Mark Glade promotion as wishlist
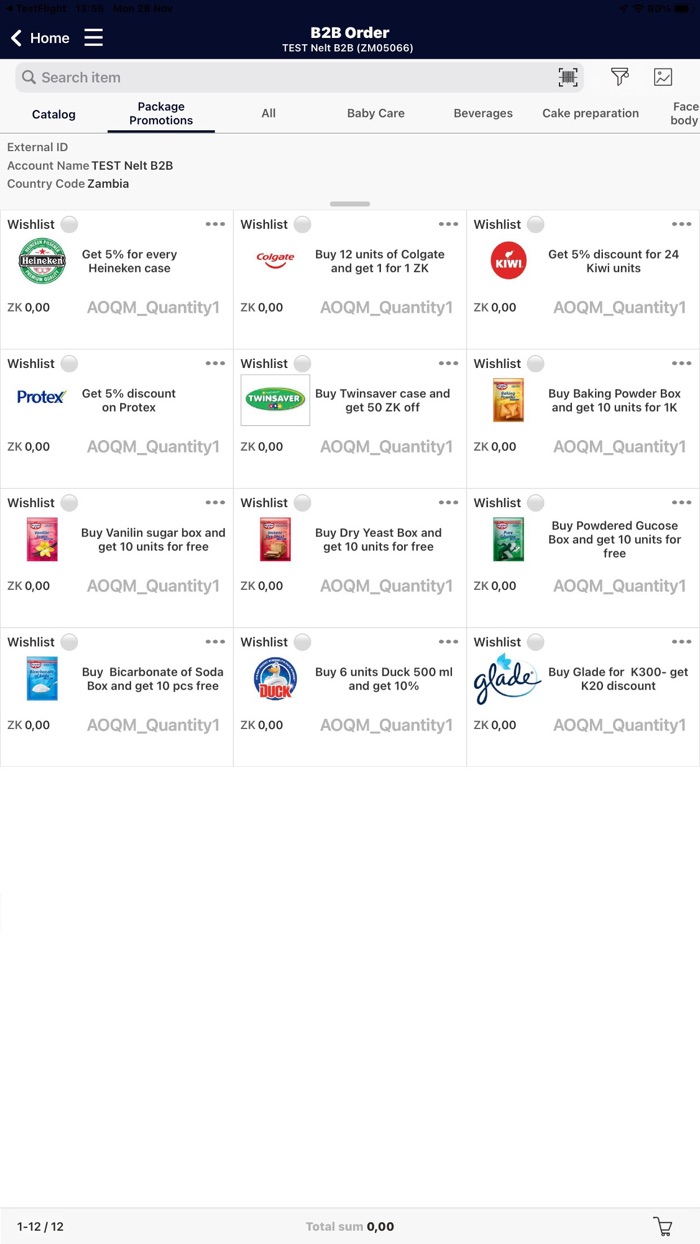This screenshot has width=700, height=1244. click(536, 642)
